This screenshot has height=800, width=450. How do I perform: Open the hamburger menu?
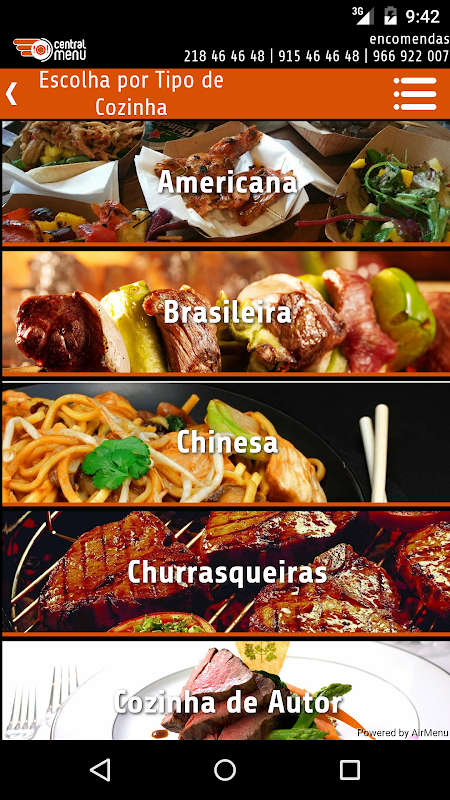pos(415,94)
